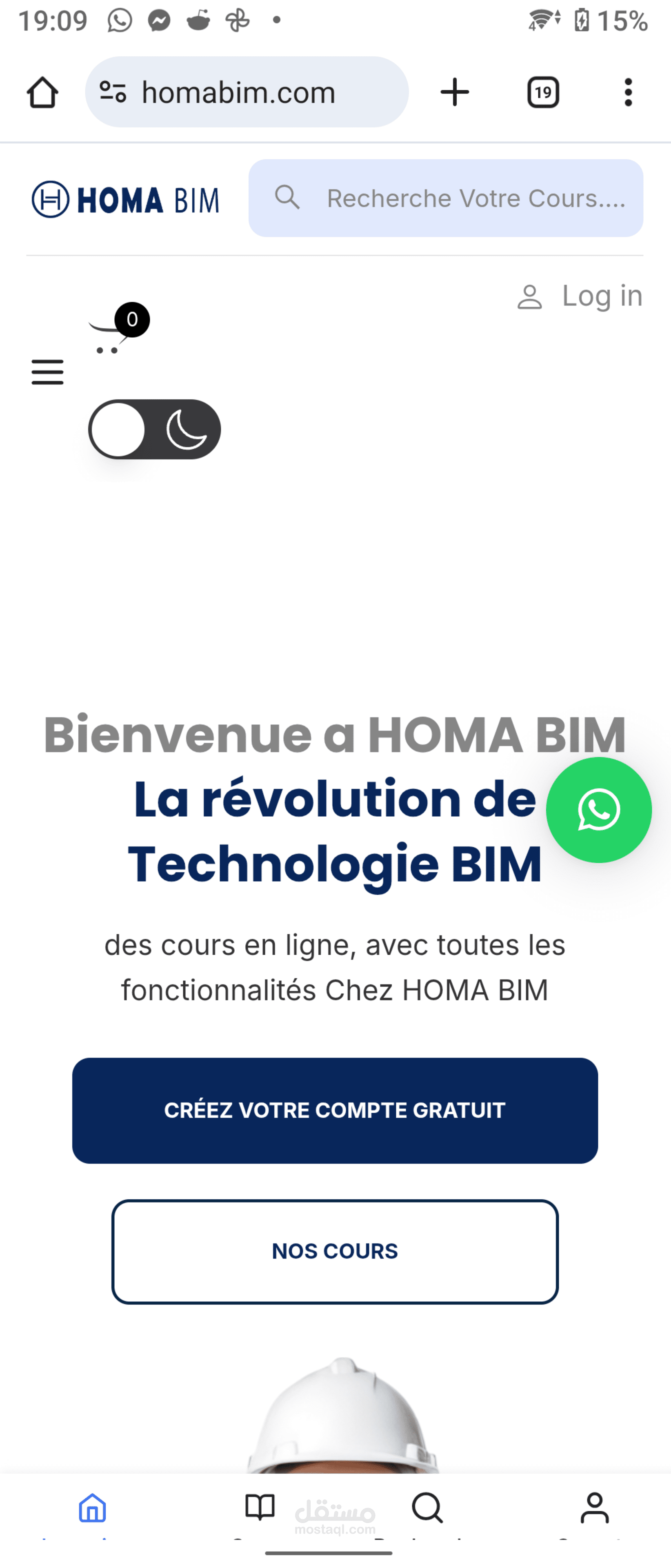Image resolution: width=671 pixels, height=1568 pixels.
Task: Open the hamburger menu
Action: point(47,372)
